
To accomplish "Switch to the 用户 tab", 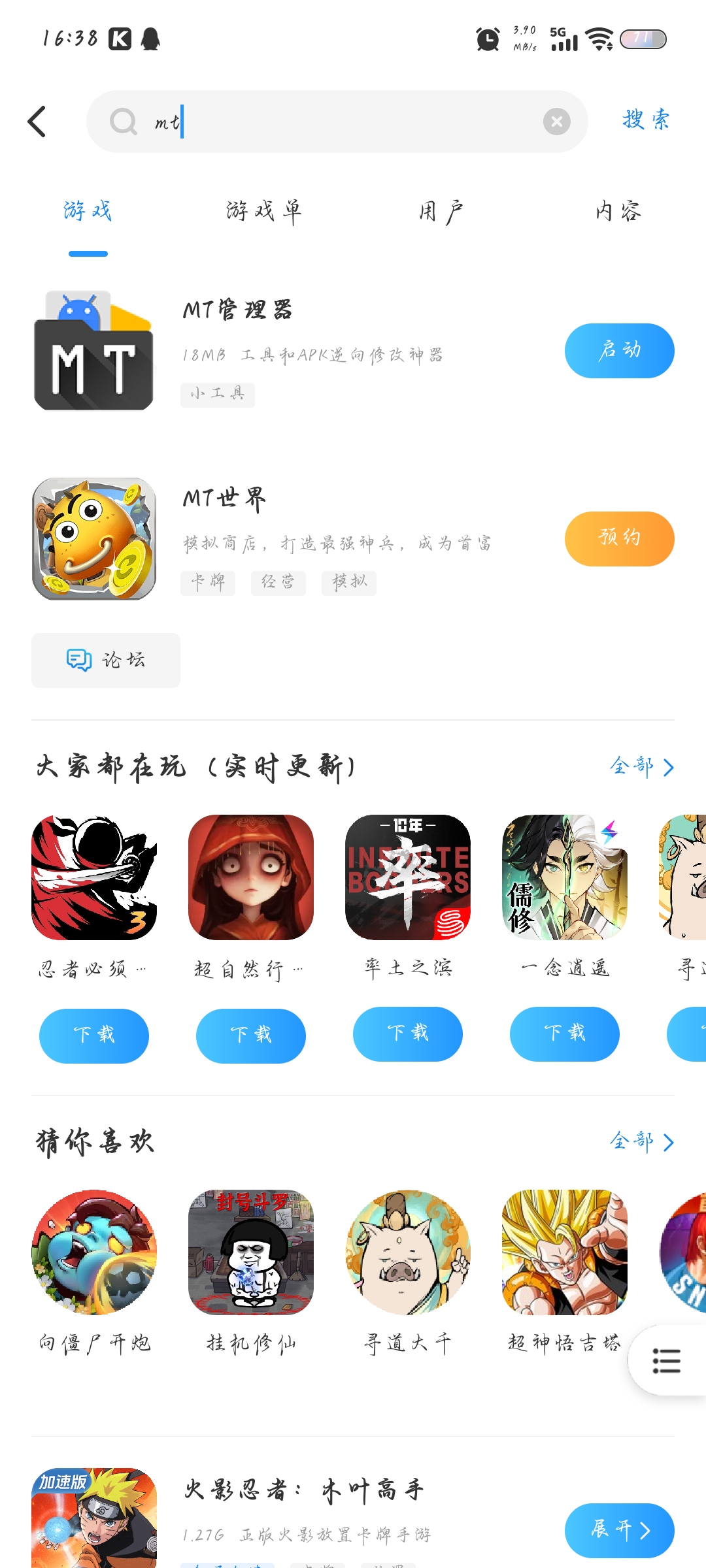I will (x=441, y=212).
